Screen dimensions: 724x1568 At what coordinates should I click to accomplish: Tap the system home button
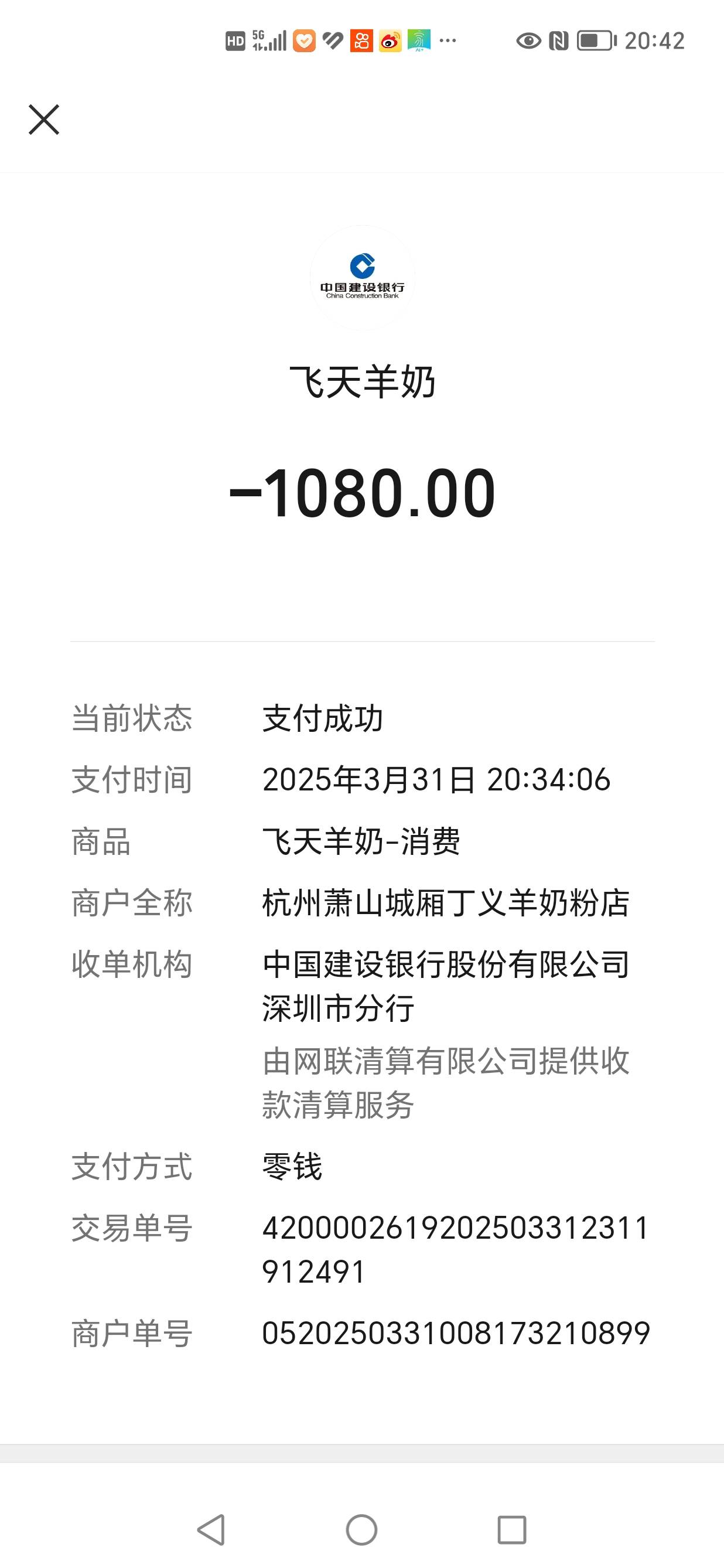361,1530
